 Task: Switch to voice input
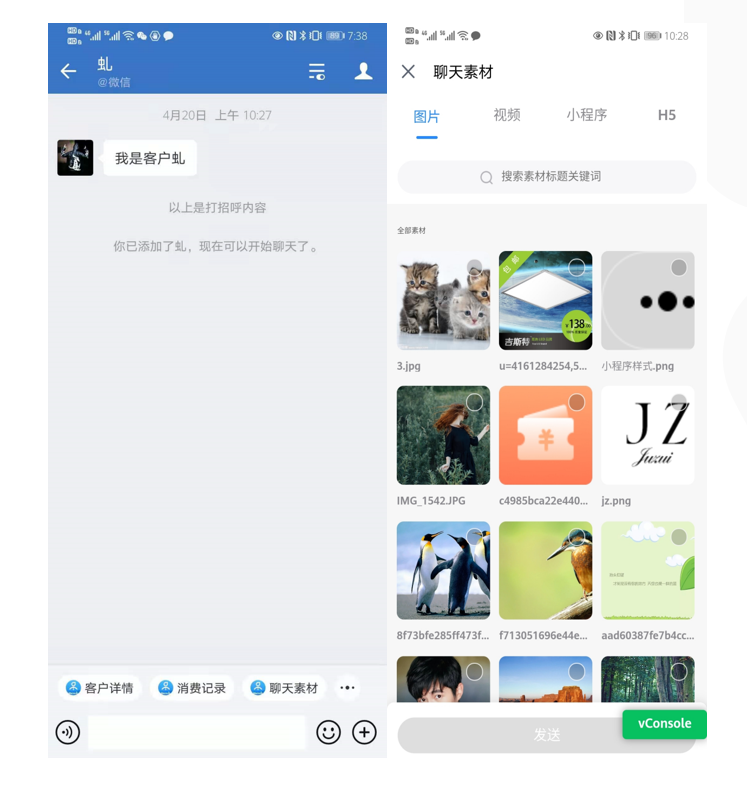[x=68, y=732]
